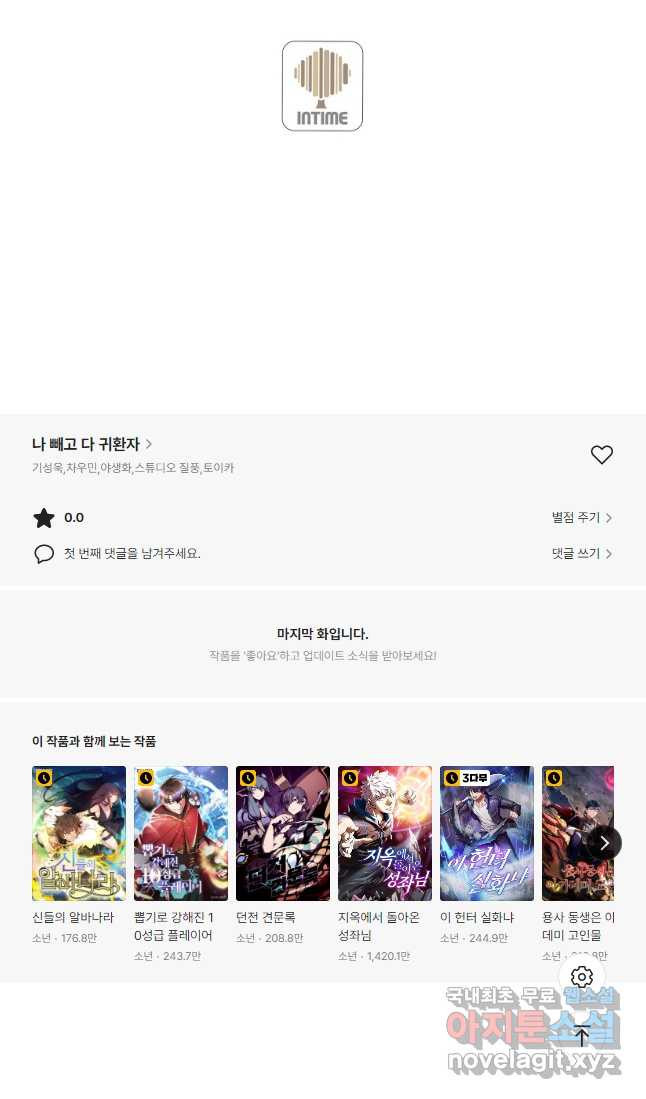The image size is (646, 1099).
Task: Open the 신들의 알바나라 cover
Action: [x=79, y=833]
